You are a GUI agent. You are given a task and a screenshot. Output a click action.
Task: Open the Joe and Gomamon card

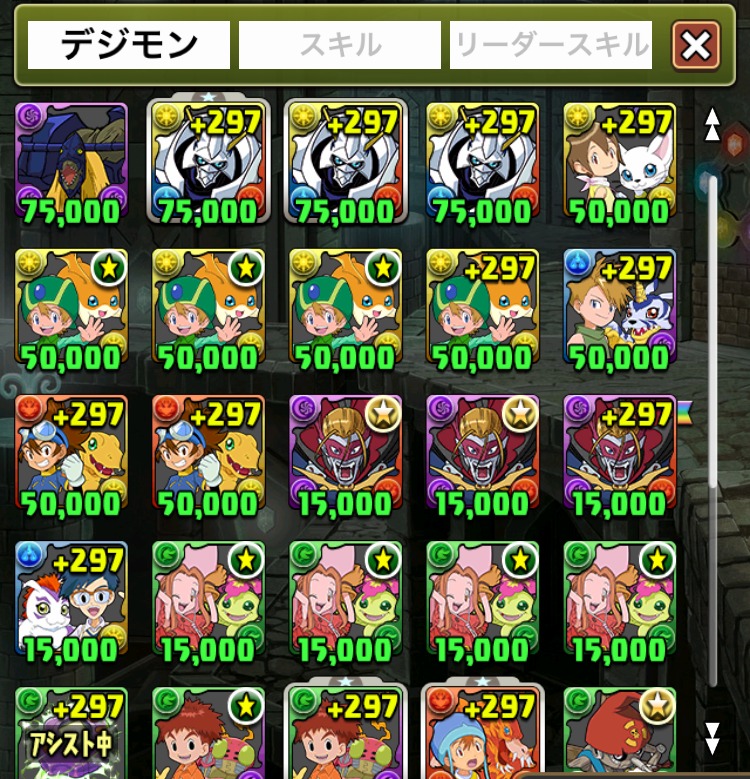tap(71, 600)
